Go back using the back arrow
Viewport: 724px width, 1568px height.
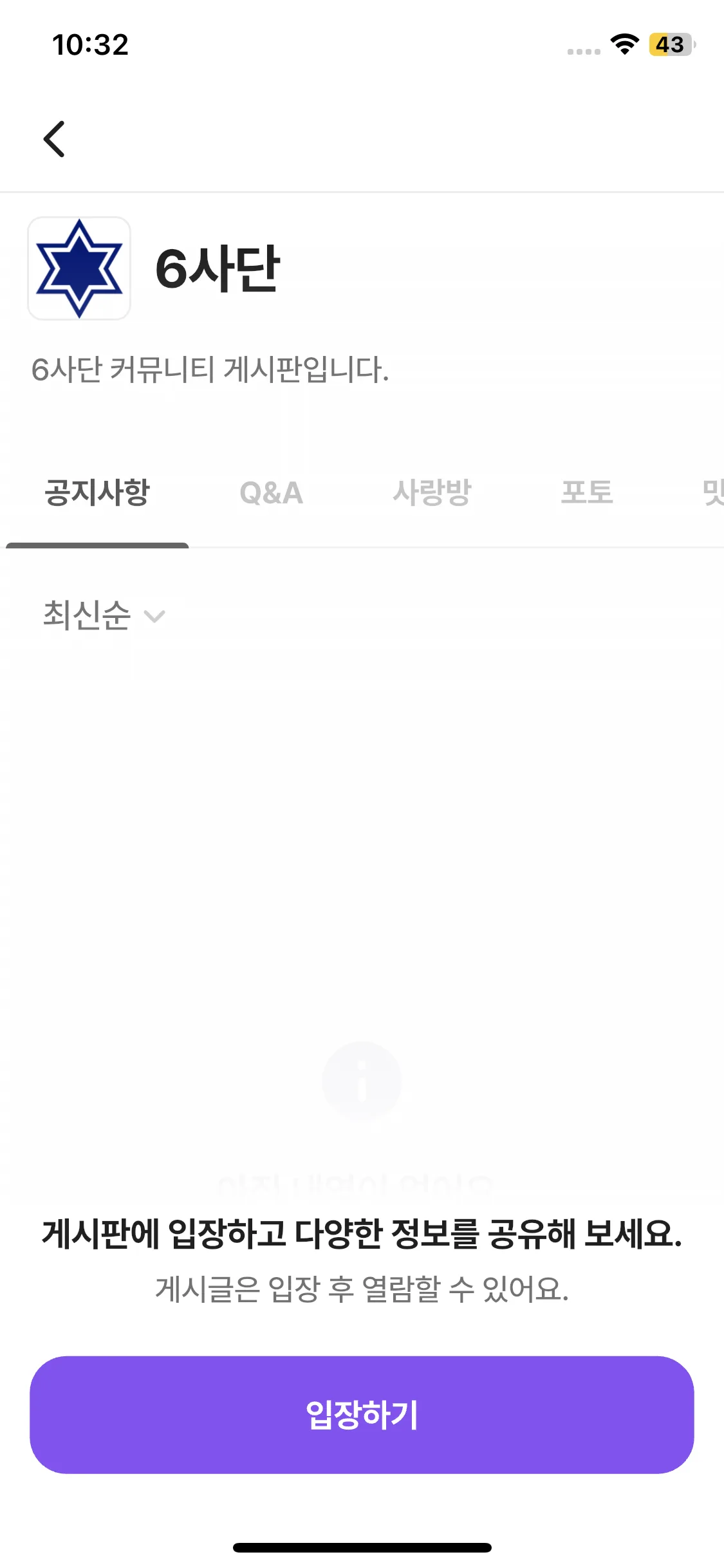[55, 138]
